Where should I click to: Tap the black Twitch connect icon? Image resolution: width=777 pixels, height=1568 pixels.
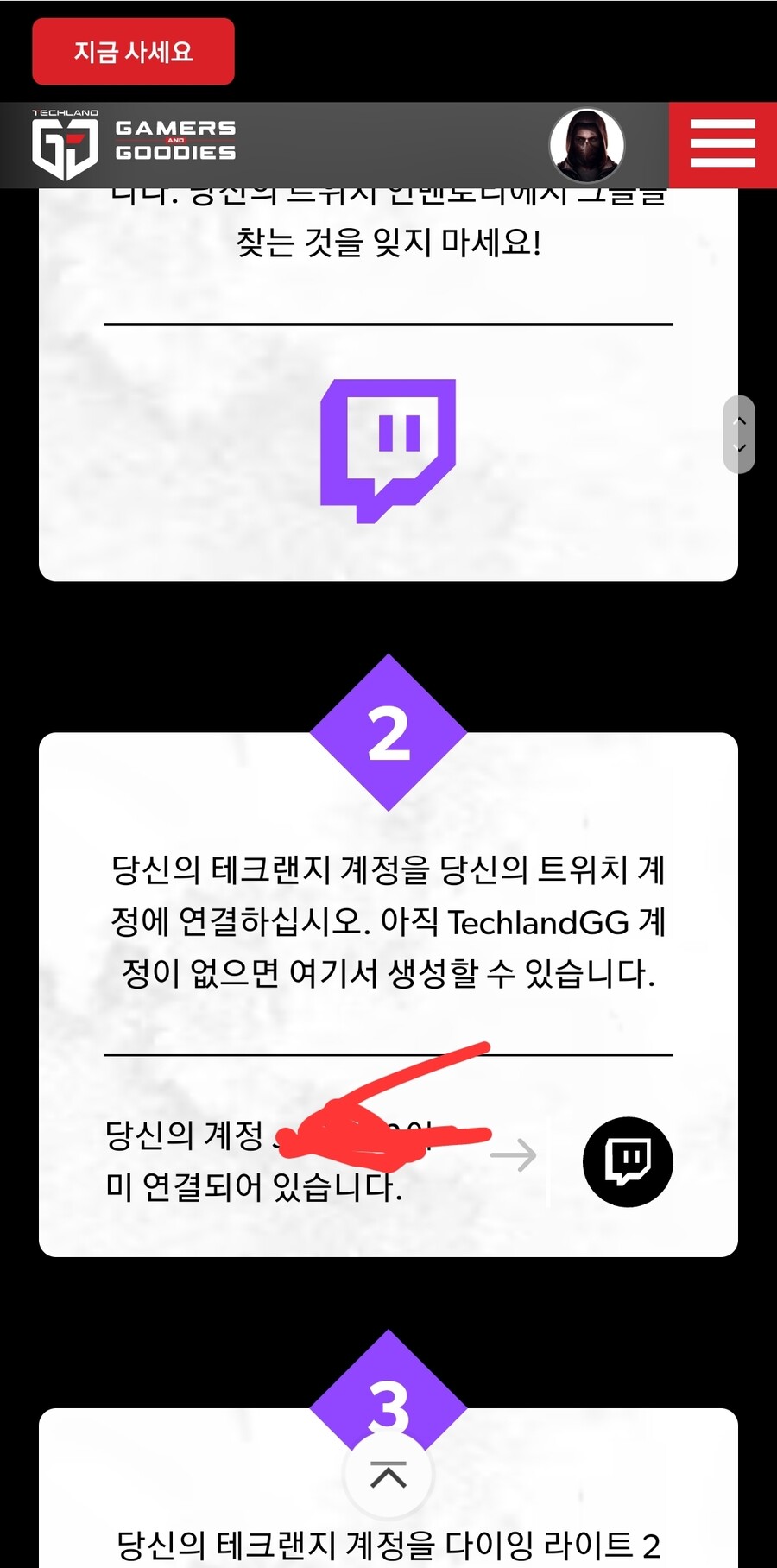(628, 1161)
